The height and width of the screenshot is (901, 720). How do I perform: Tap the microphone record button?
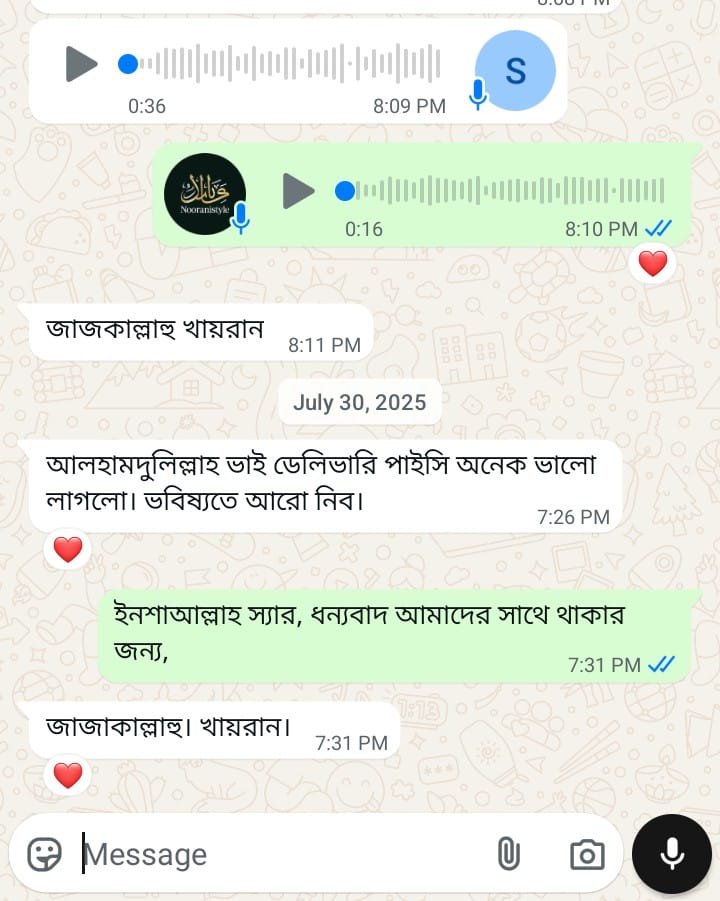(672, 853)
